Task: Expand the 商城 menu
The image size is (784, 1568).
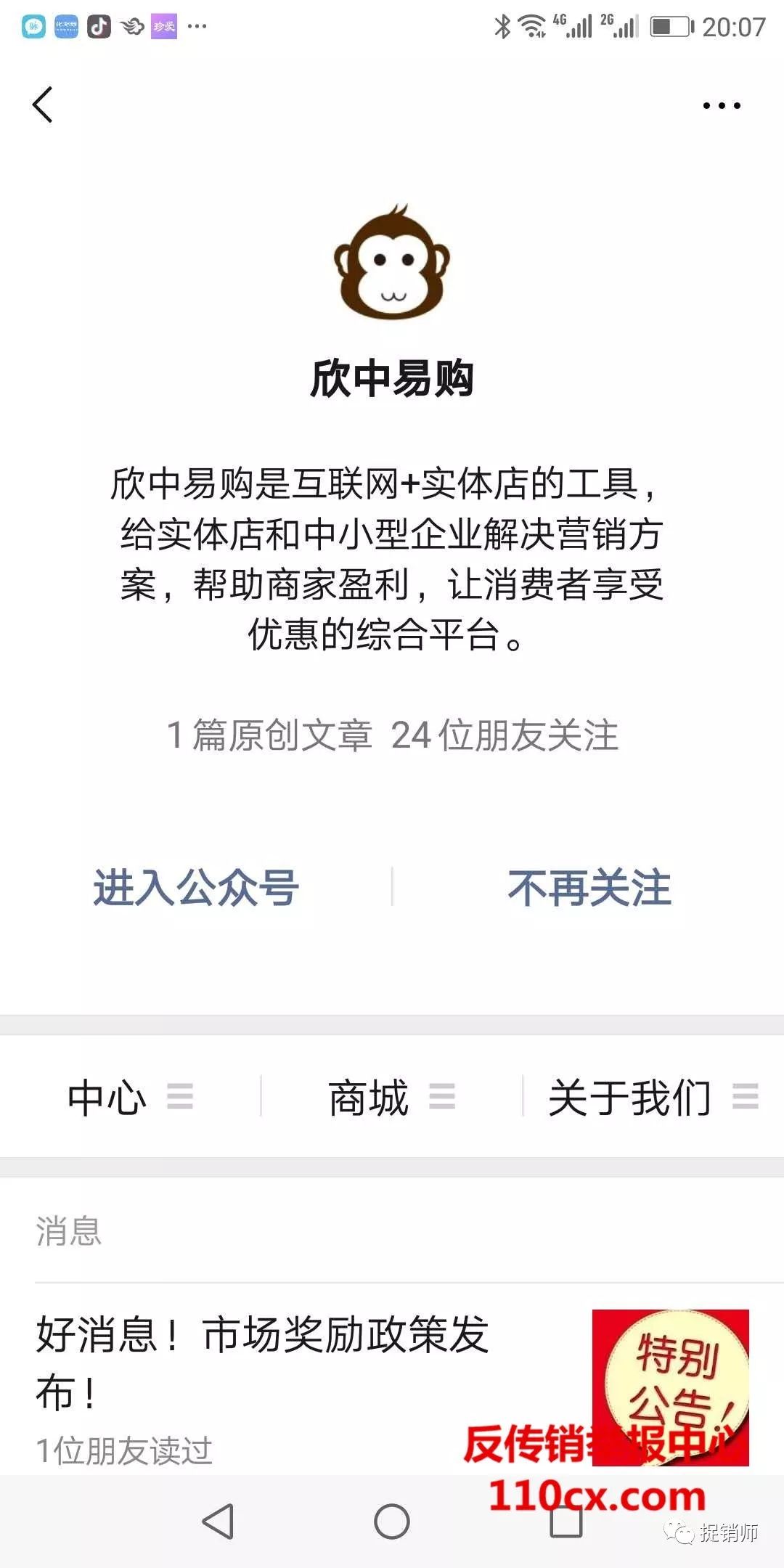Action: (x=391, y=1097)
